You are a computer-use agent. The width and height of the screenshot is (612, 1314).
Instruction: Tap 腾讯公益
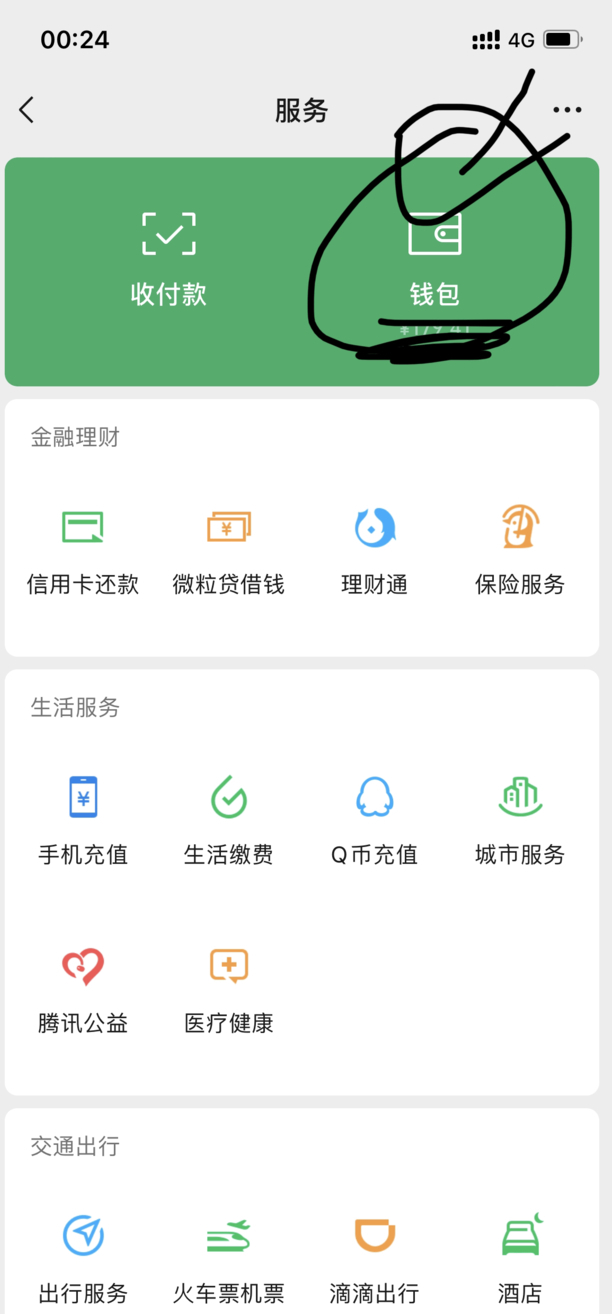pos(83,988)
